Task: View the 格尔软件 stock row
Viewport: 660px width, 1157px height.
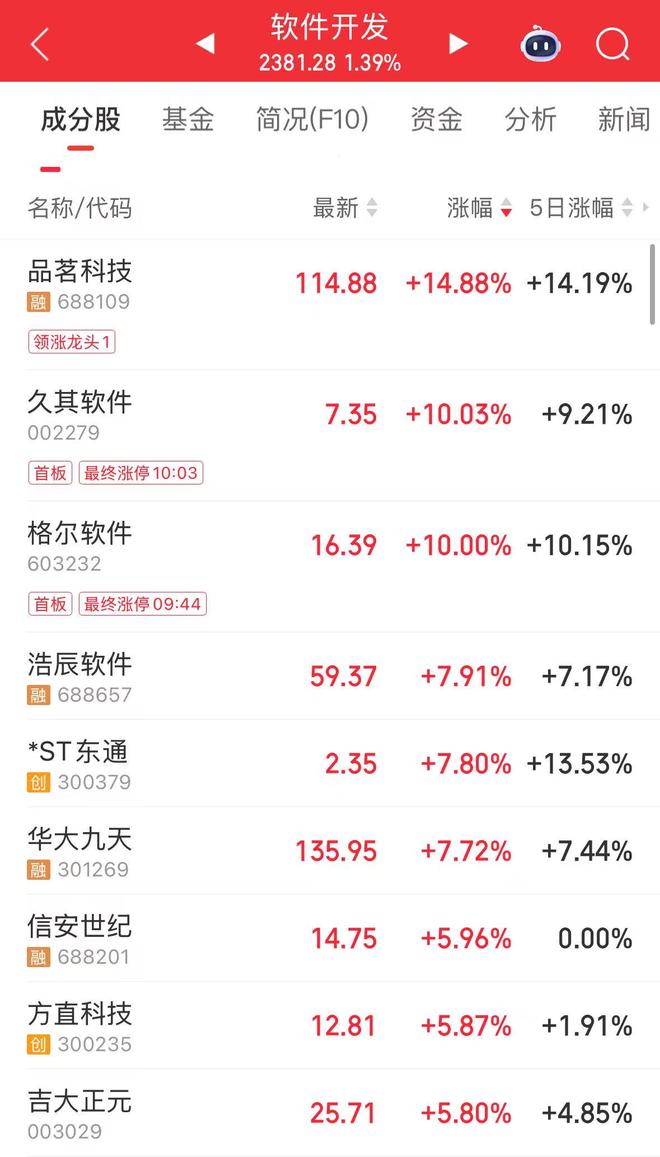Action: [80, 533]
